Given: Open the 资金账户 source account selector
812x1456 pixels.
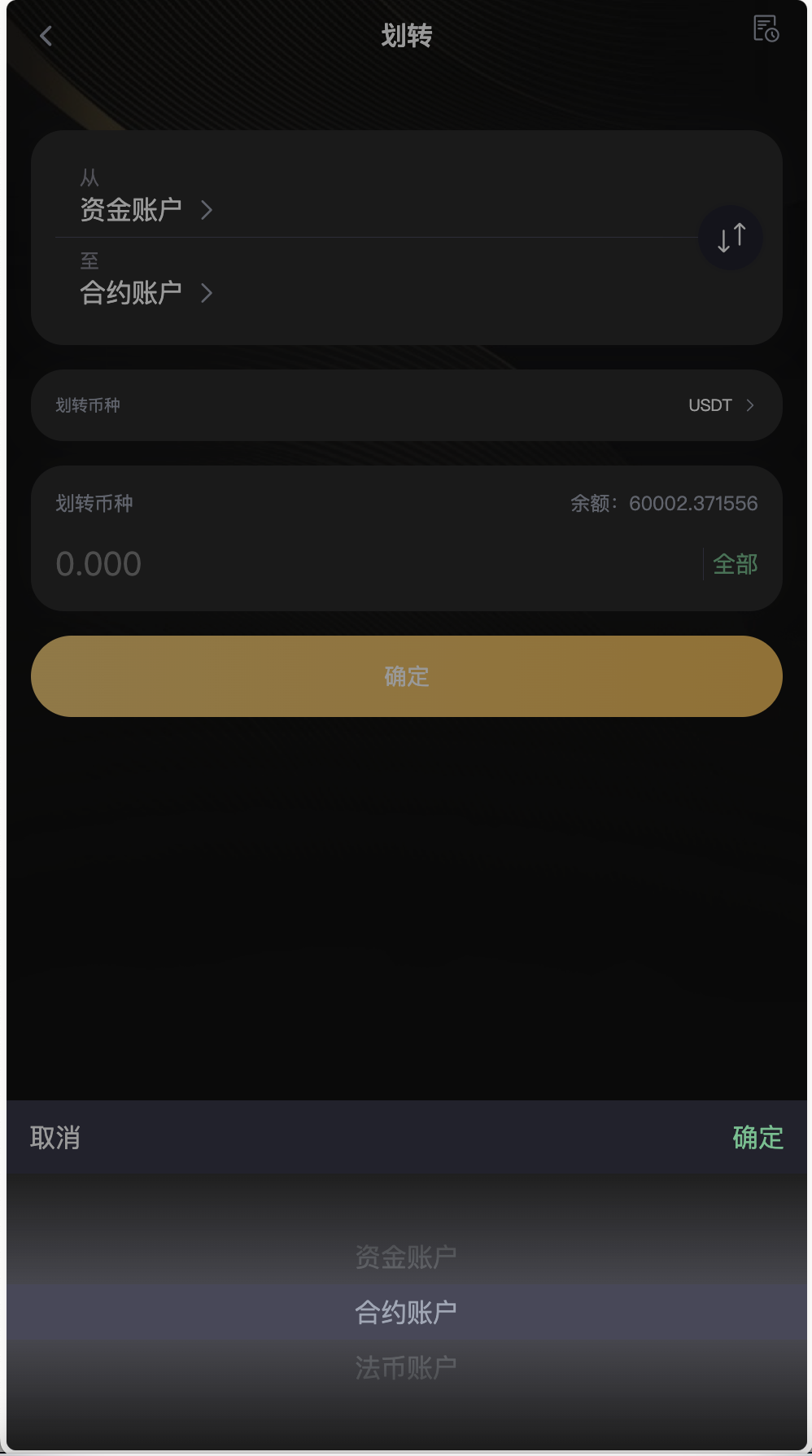Looking at the screenshot, I should point(146,210).
